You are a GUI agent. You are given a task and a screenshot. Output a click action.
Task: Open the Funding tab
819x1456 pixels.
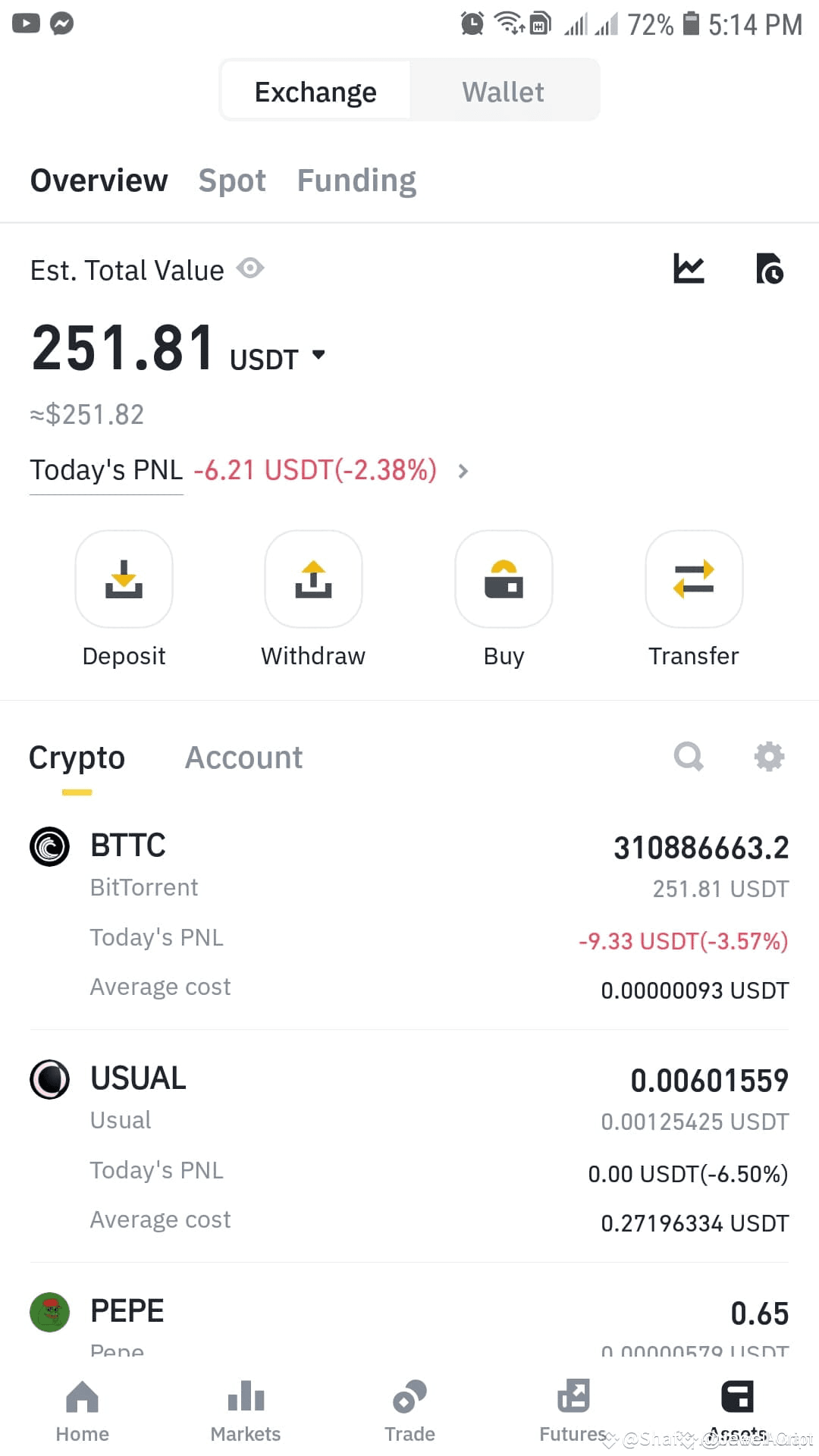point(356,180)
